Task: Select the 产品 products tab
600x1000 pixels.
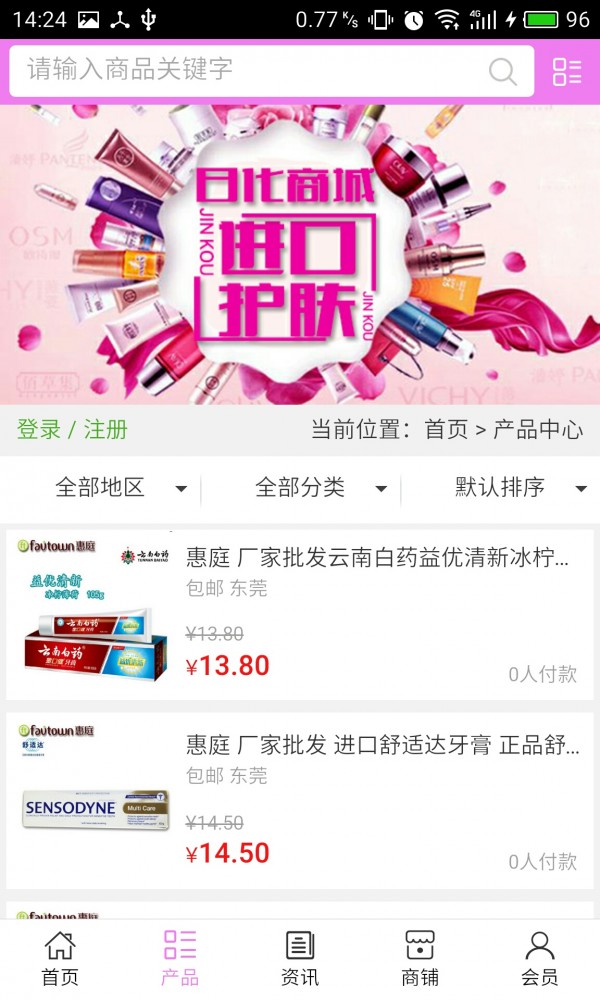Action: point(180,958)
